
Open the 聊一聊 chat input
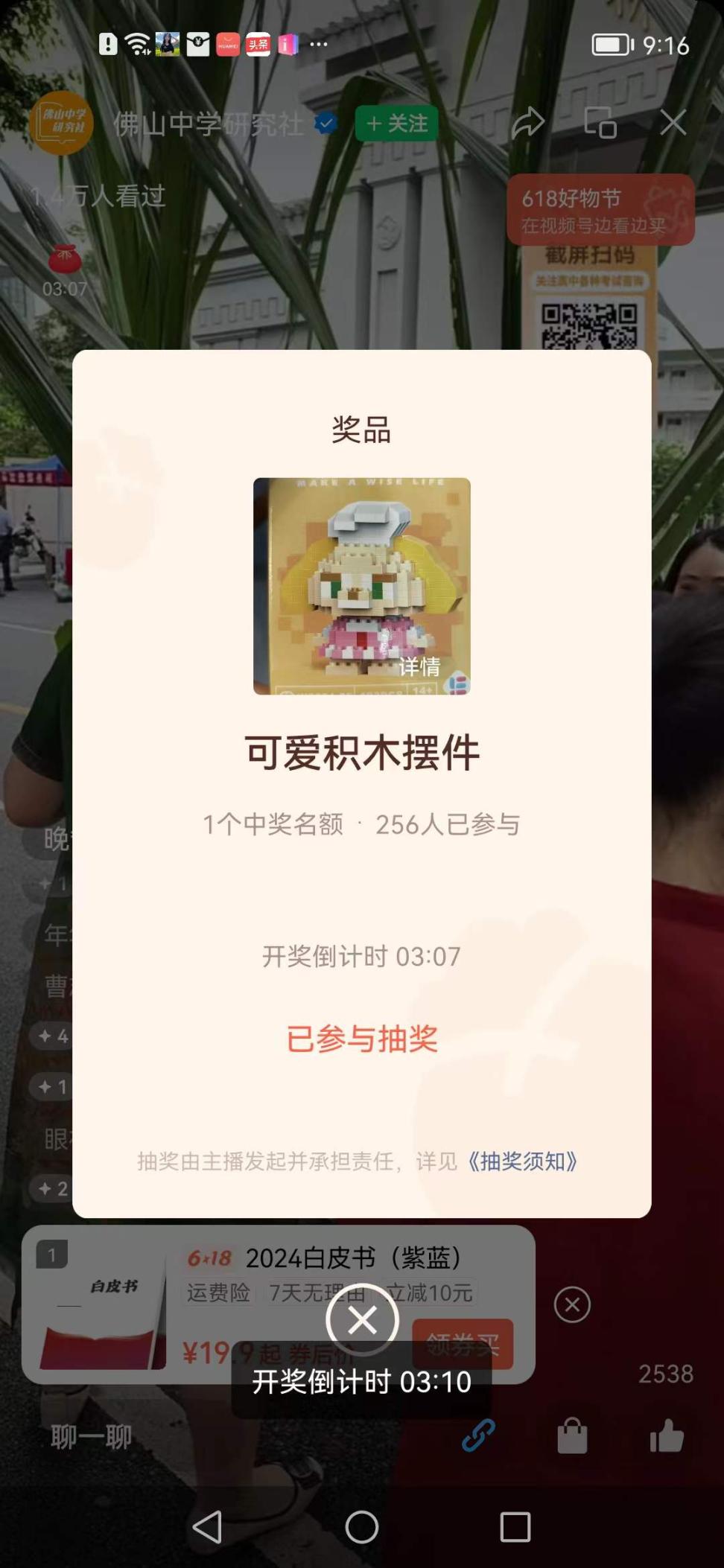point(91,1436)
